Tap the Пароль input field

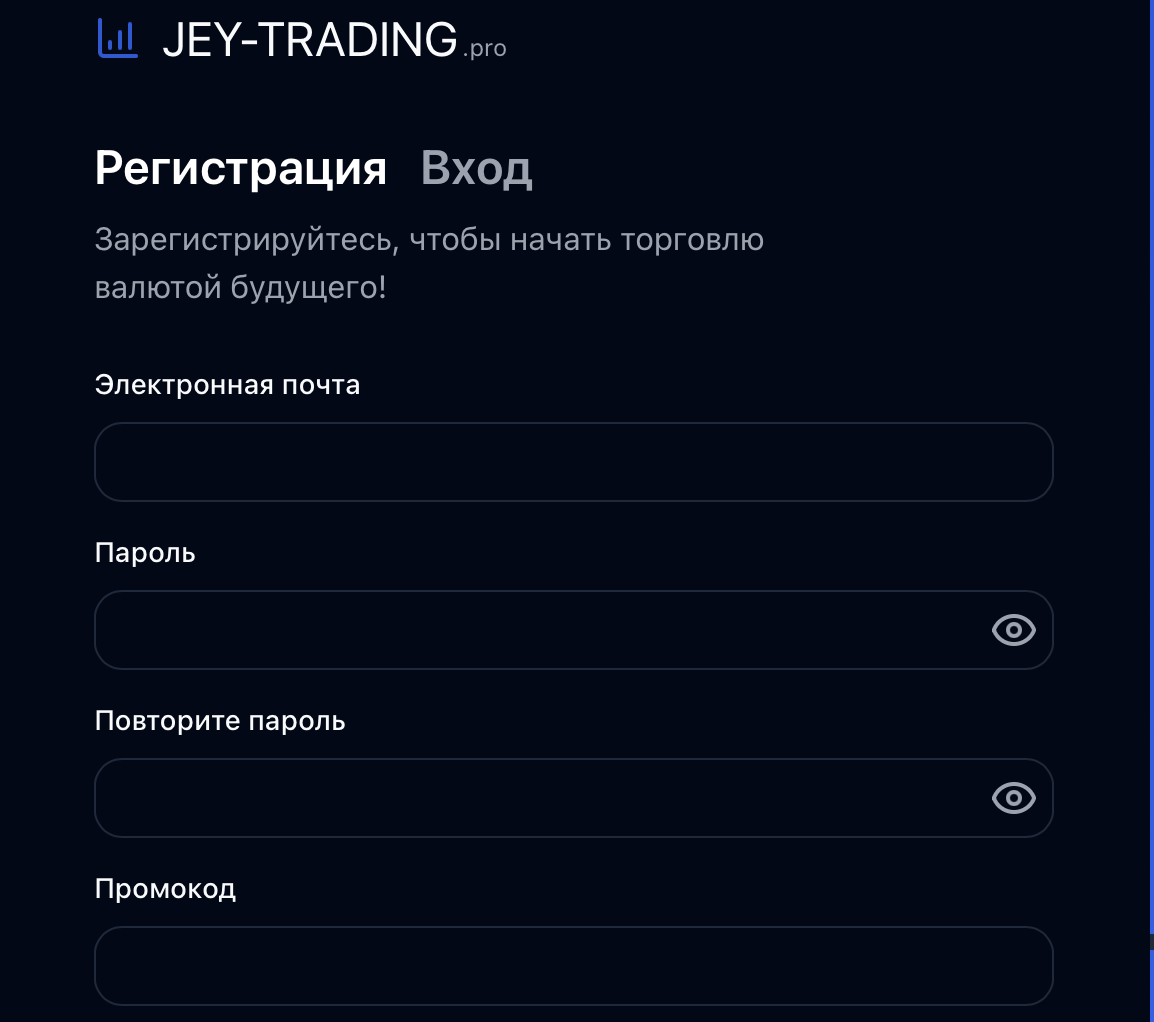[x=540, y=630]
